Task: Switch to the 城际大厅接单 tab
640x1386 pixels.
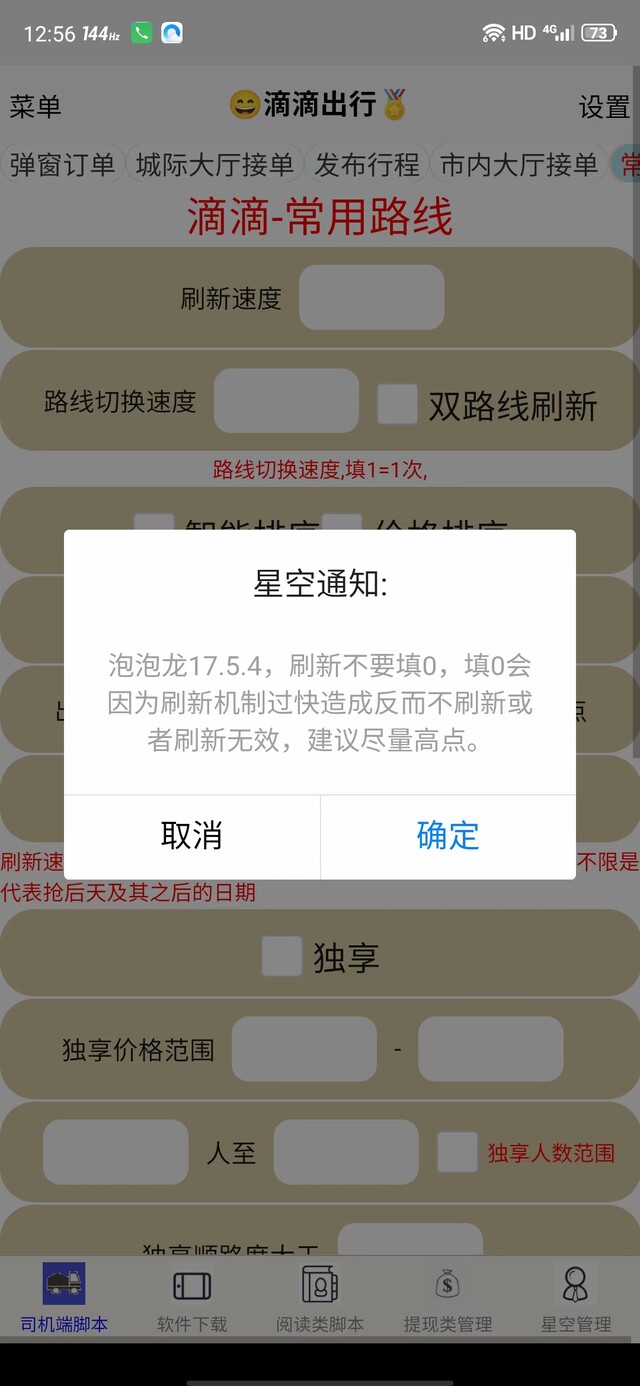Action: [x=215, y=165]
